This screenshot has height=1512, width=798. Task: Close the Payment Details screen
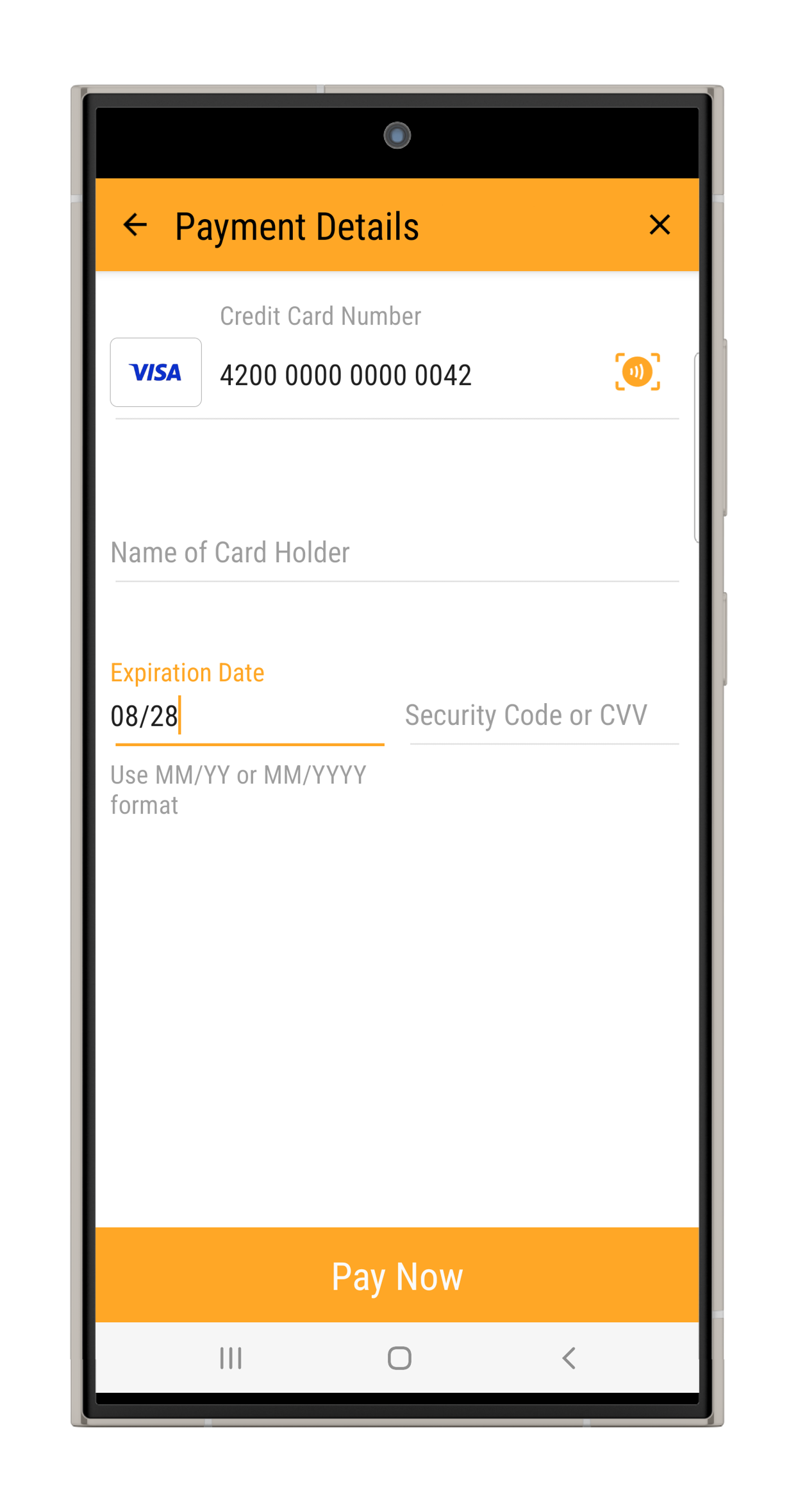(659, 225)
